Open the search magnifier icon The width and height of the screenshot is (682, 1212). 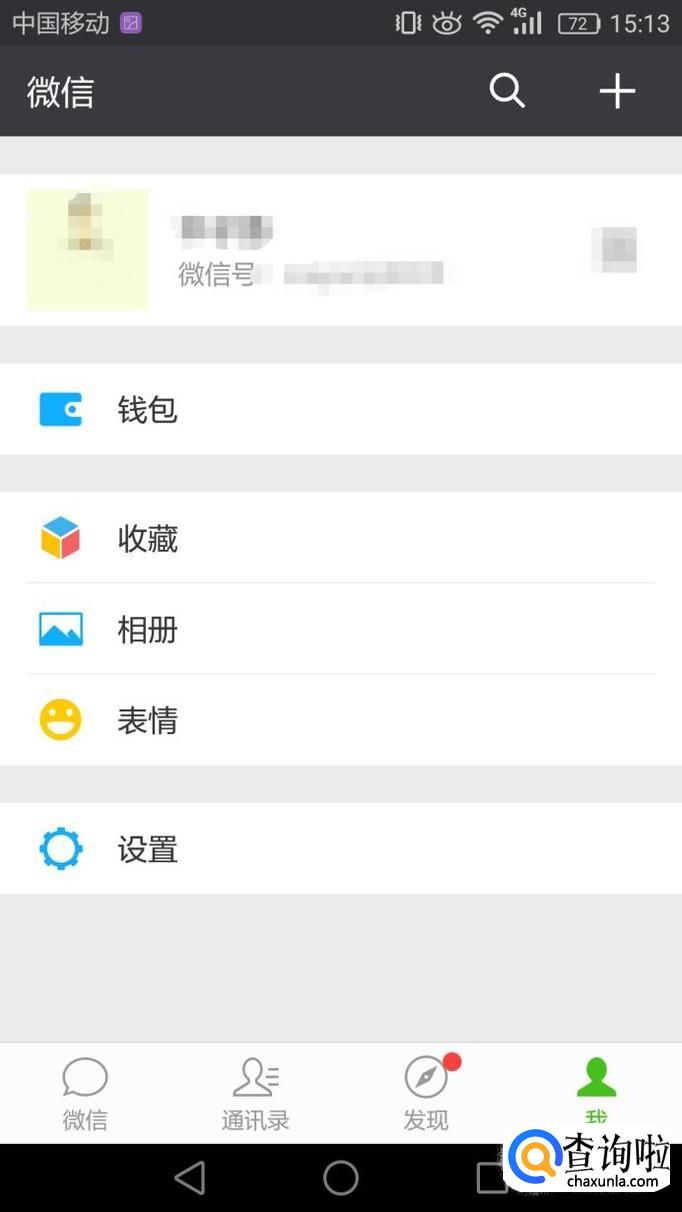507,91
